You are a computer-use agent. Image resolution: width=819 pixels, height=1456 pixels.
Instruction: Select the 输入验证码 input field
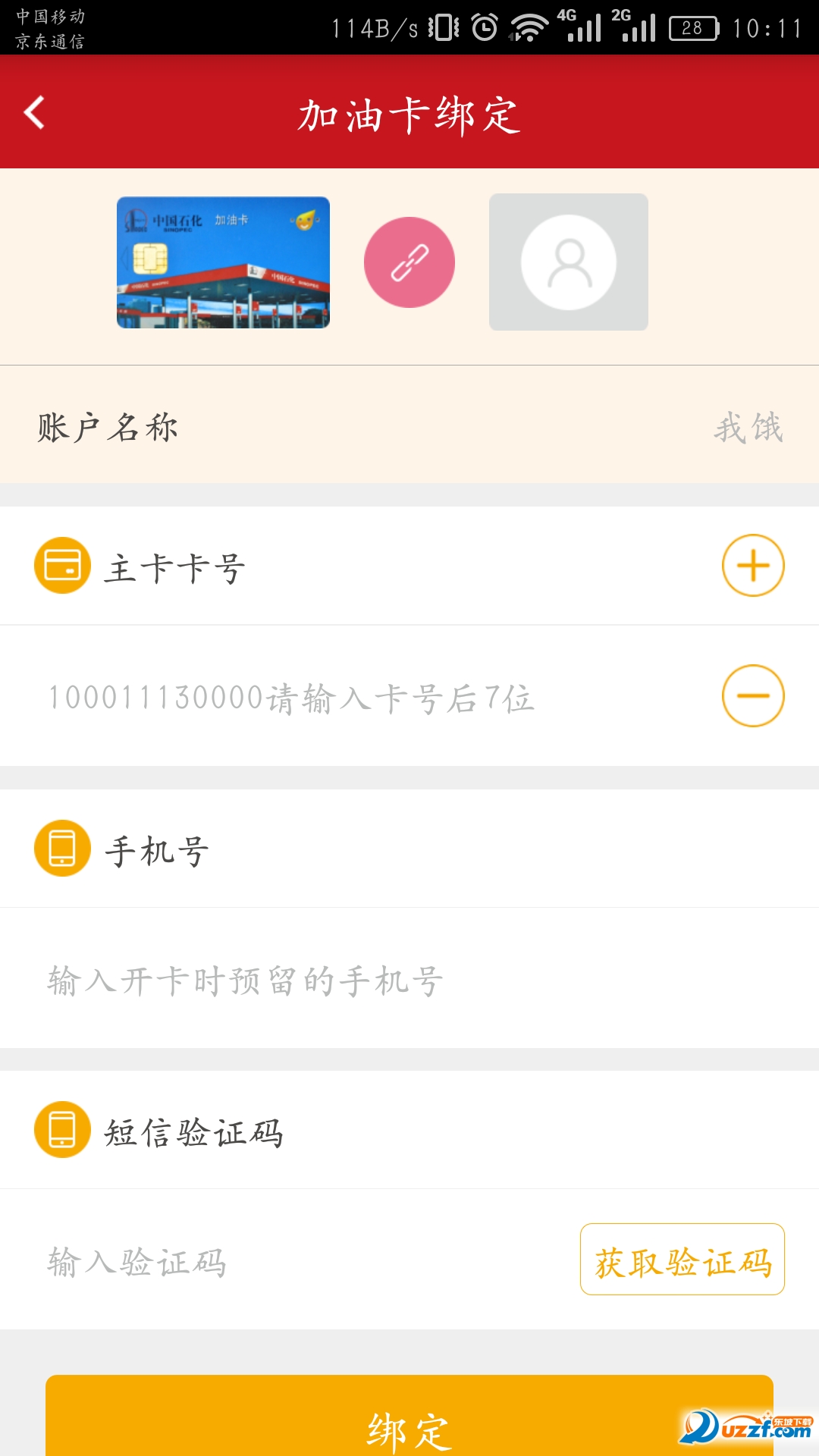(x=288, y=1262)
